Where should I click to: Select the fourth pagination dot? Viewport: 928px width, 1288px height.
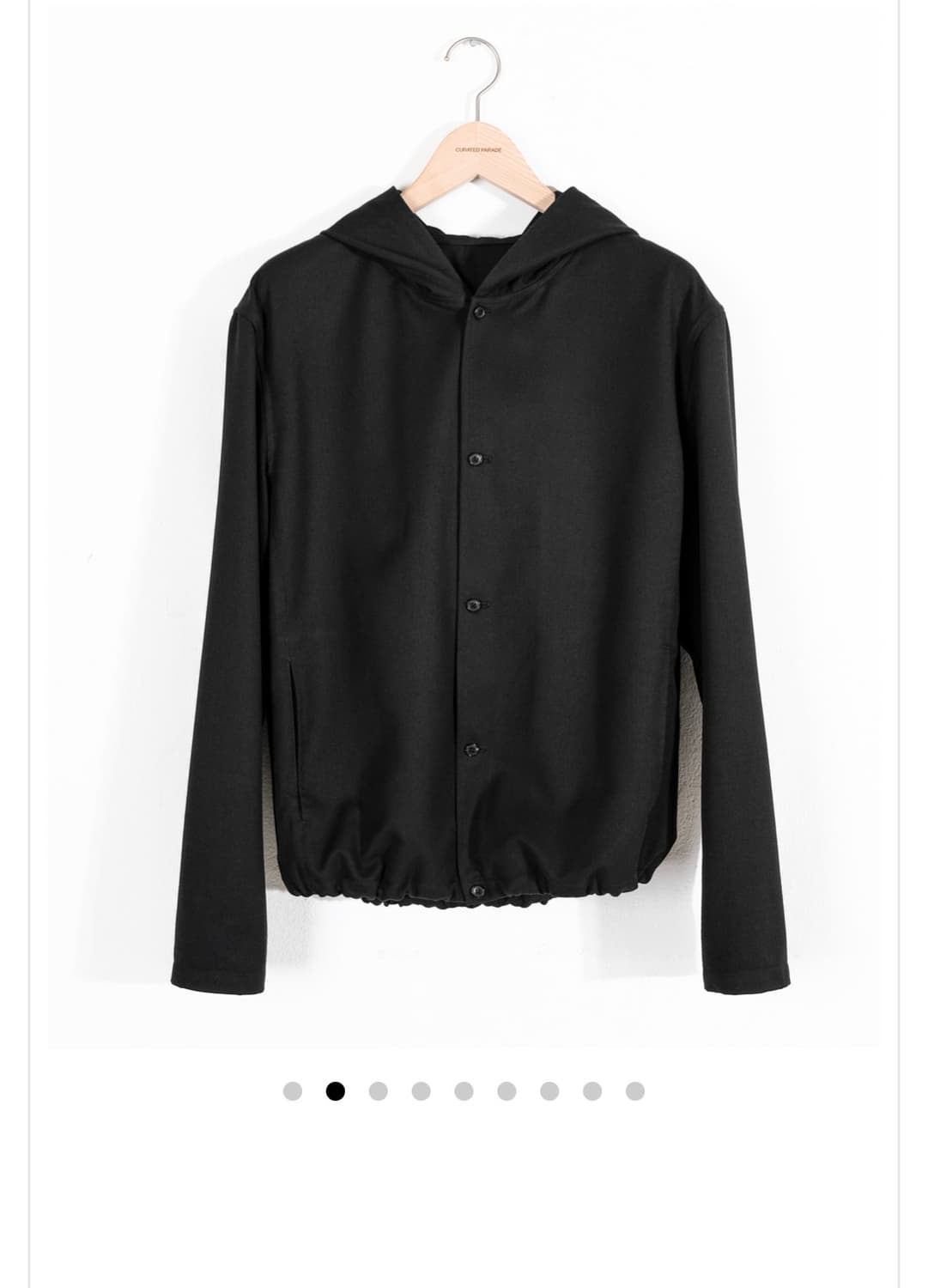(x=422, y=1091)
